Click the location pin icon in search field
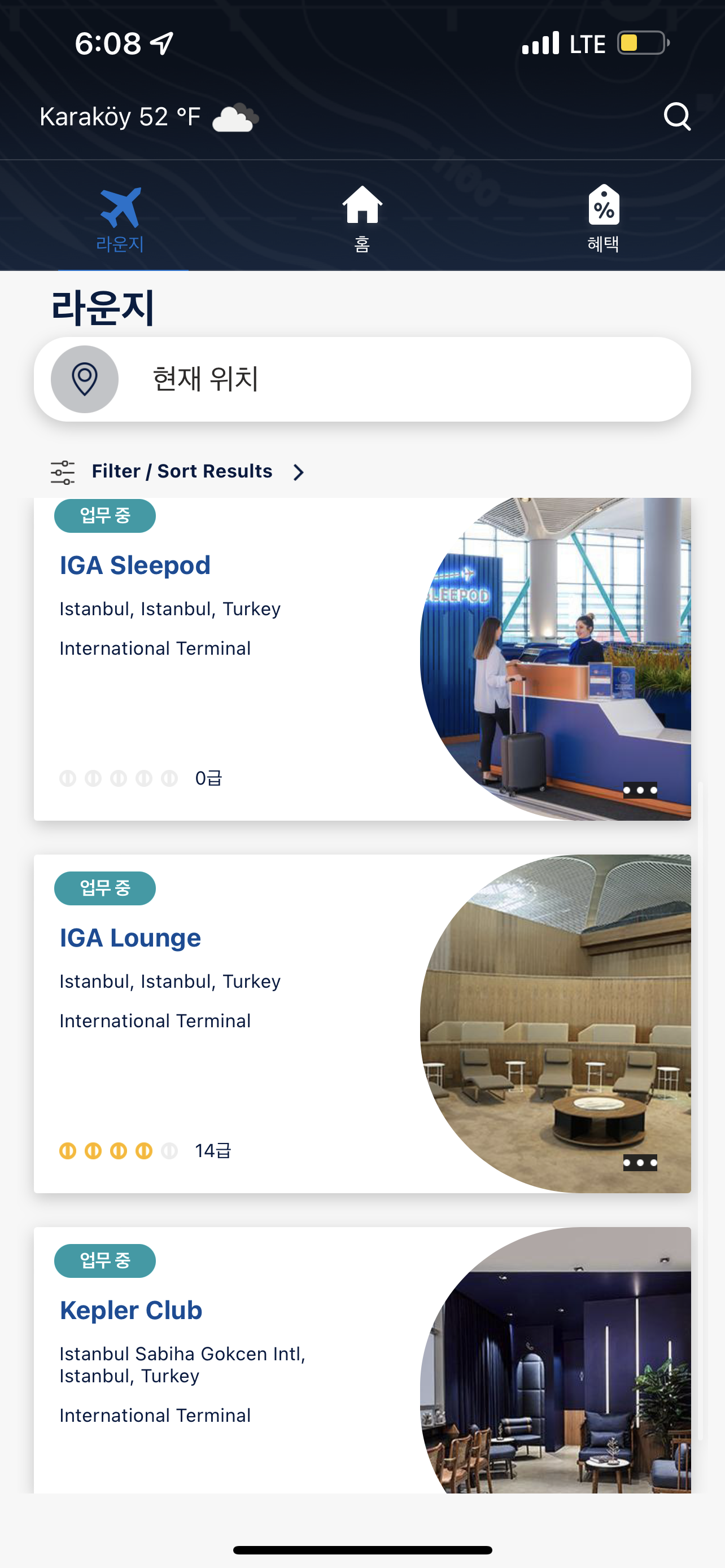This screenshot has height=1568, width=725. (x=83, y=379)
